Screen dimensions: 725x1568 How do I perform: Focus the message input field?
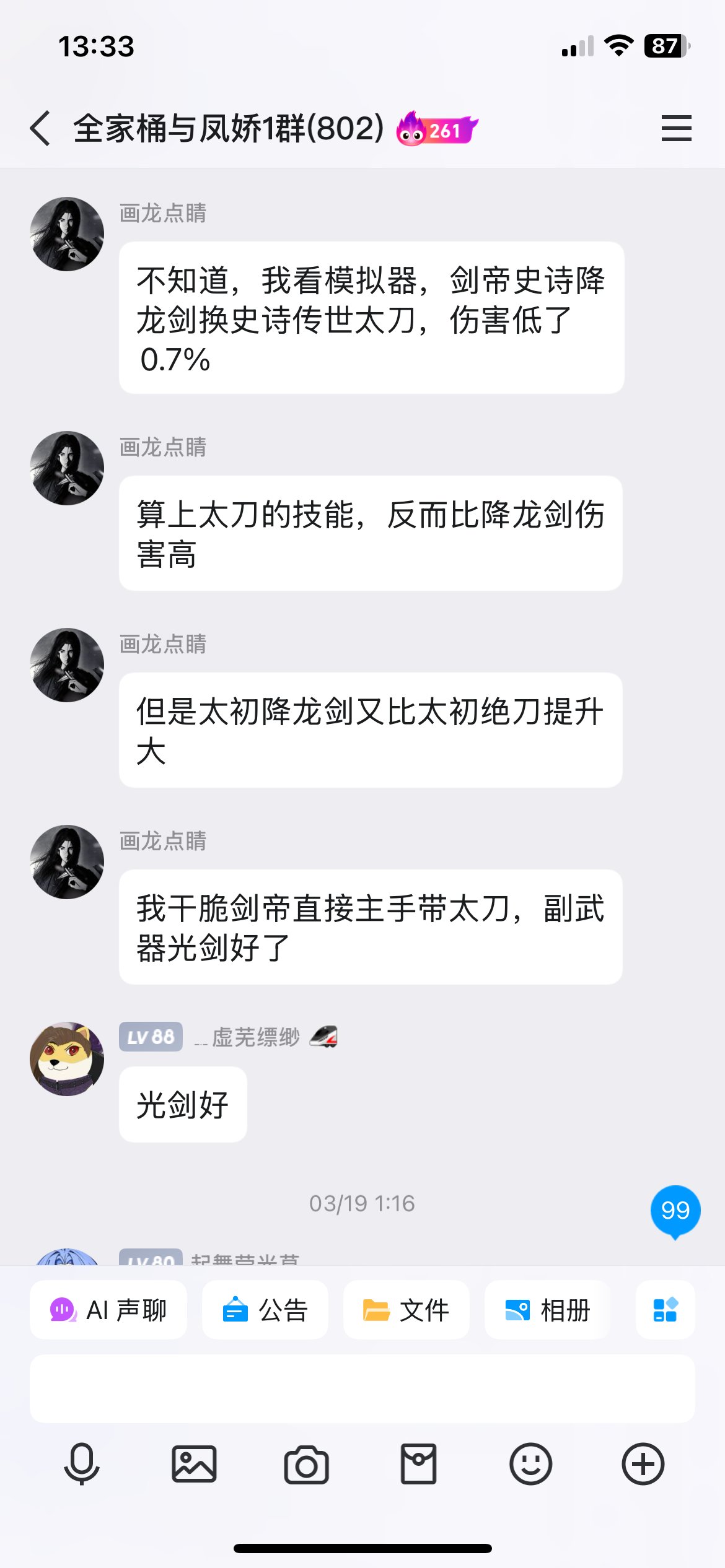coord(362,1388)
